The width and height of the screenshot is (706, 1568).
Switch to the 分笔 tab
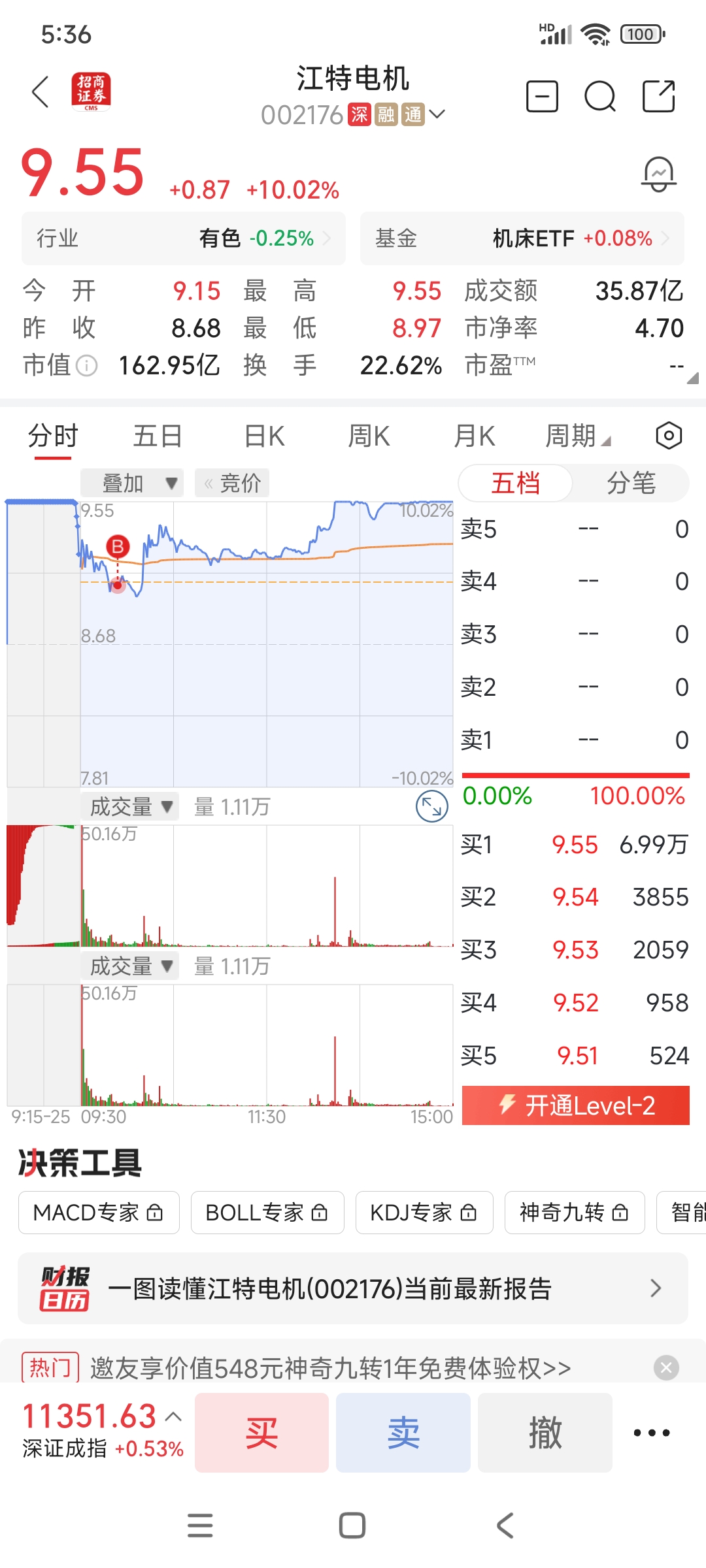coord(631,483)
